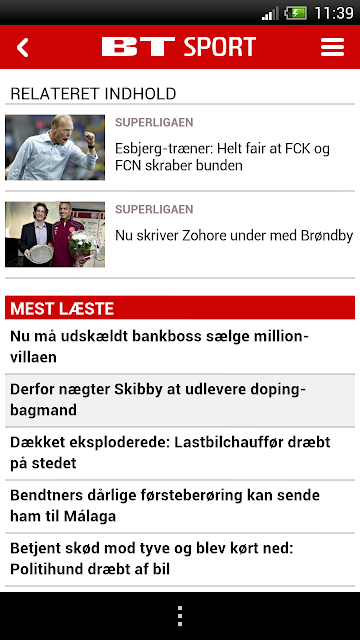Read the Lastbilchauffør dræbt story
The image size is (360, 640).
coord(180,453)
